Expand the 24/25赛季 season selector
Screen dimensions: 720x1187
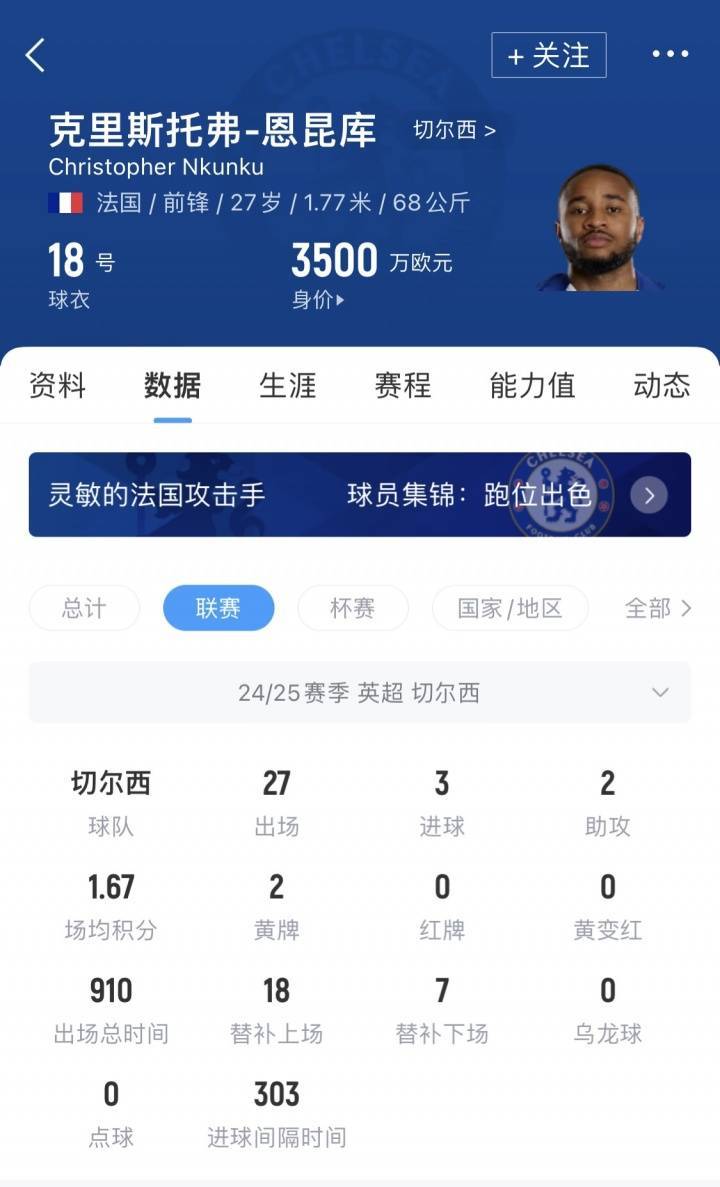[x=360, y=691]
